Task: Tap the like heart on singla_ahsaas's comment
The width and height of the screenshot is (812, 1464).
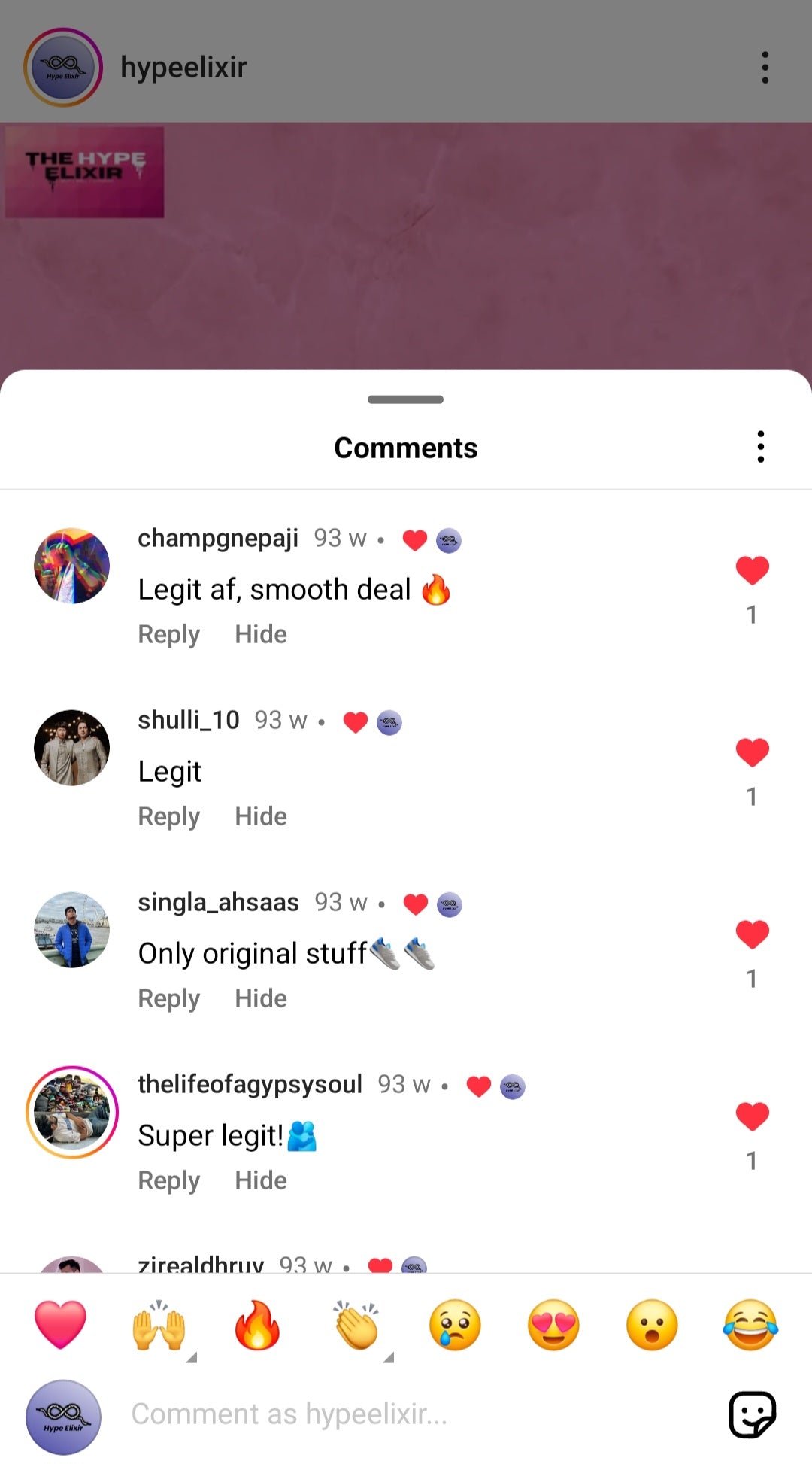Action: point(752,934)
